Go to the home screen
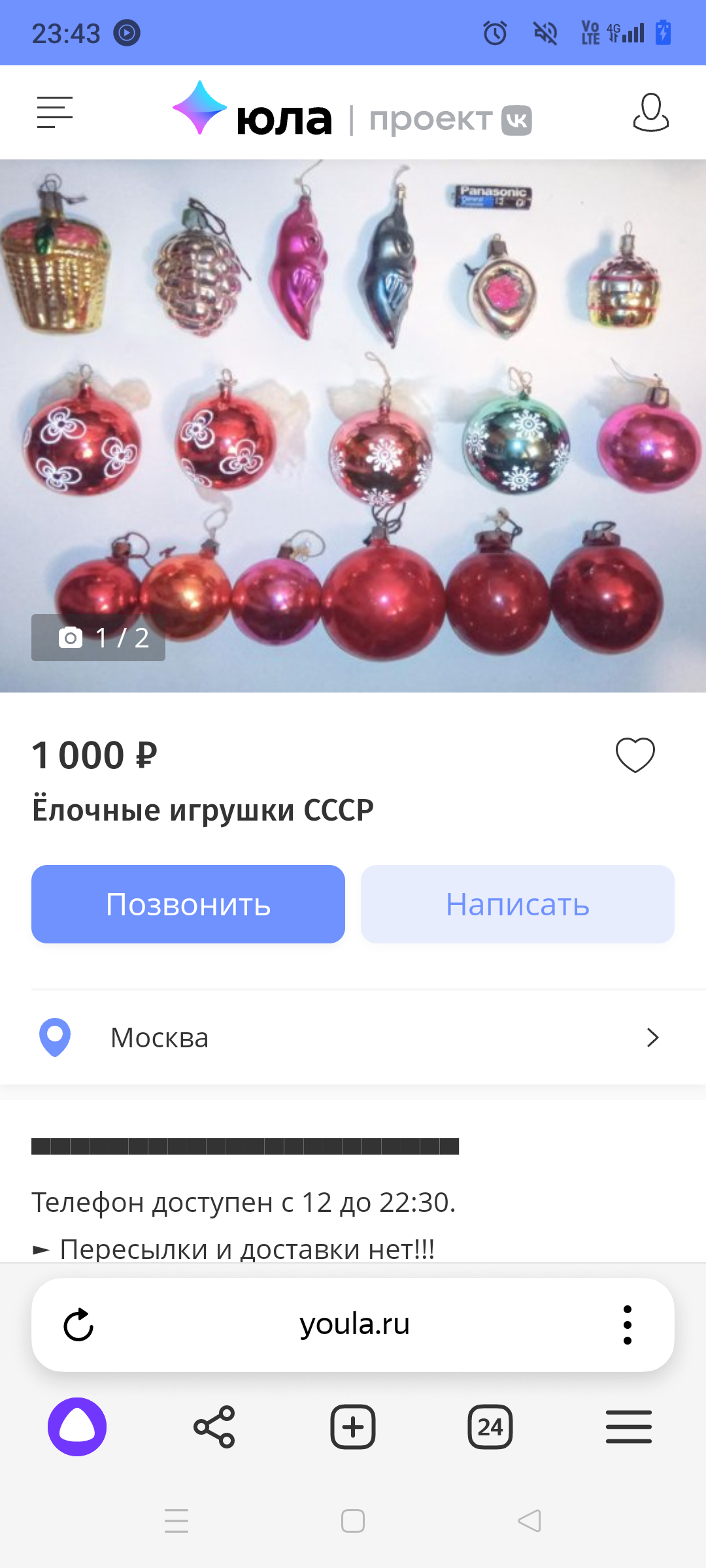 [x=353, y=1521]
